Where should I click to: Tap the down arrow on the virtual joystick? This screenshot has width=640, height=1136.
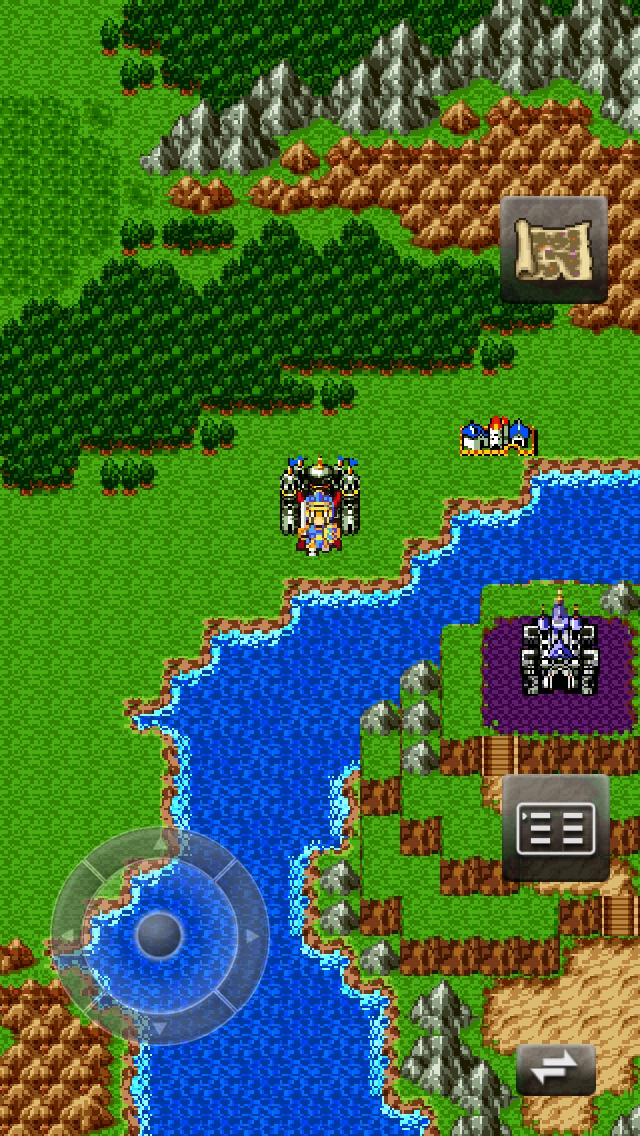159,1024
